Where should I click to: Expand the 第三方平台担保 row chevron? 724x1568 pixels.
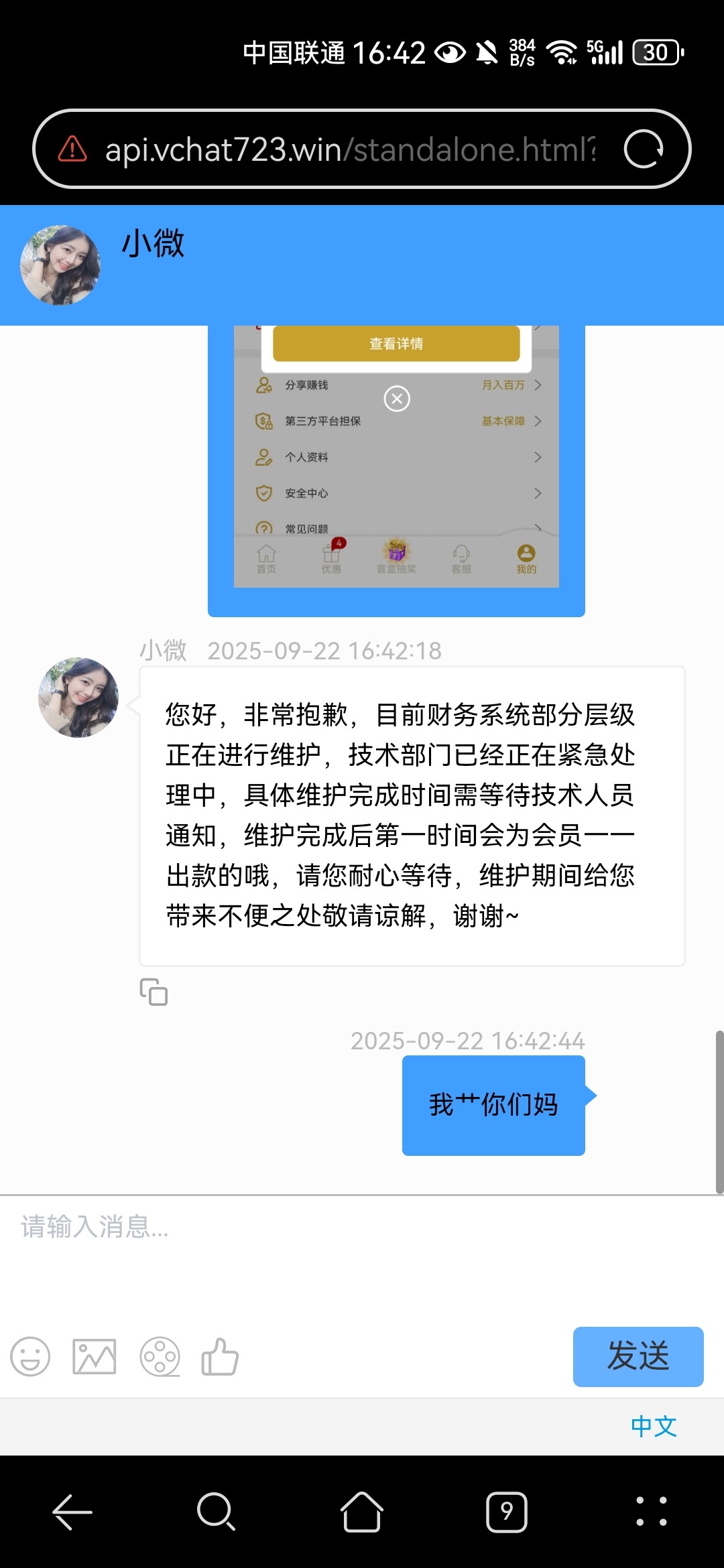[x=538, y=421]
